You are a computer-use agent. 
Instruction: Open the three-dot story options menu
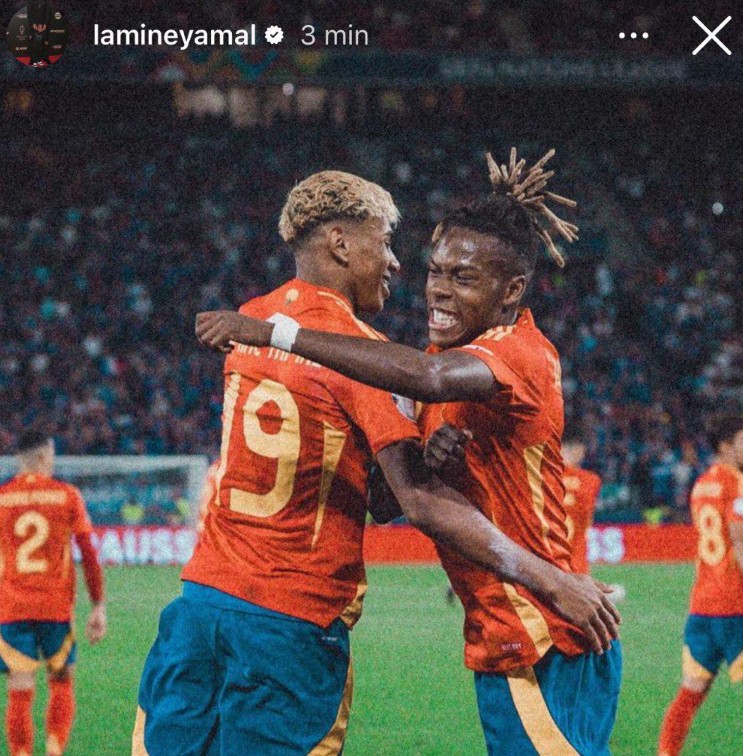(x=633, y=35)
